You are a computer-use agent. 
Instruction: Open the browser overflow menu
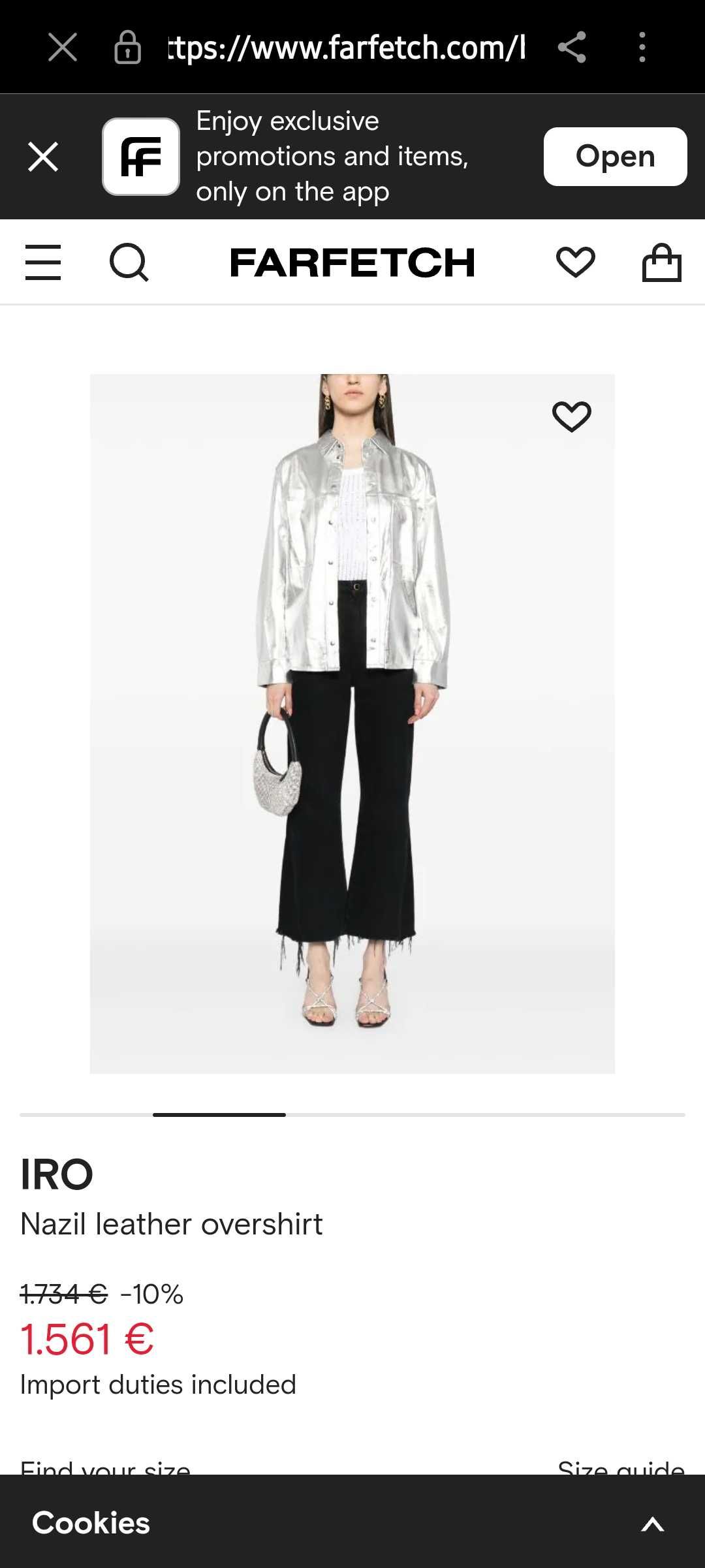click(x=642, y=47)
